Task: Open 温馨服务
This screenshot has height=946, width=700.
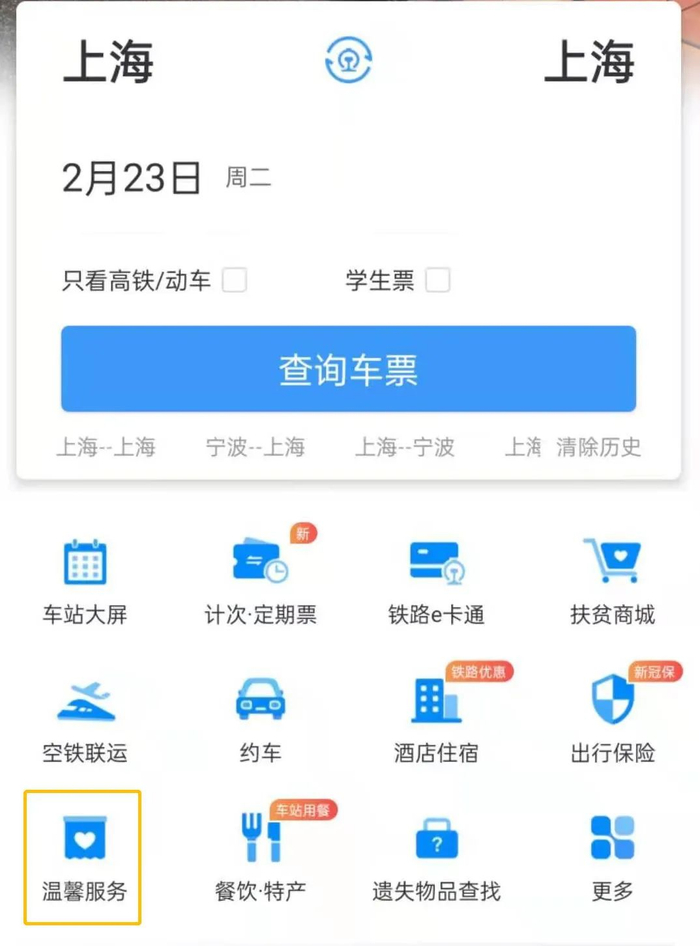Action: pyautogui.click(x=84, y=857)
